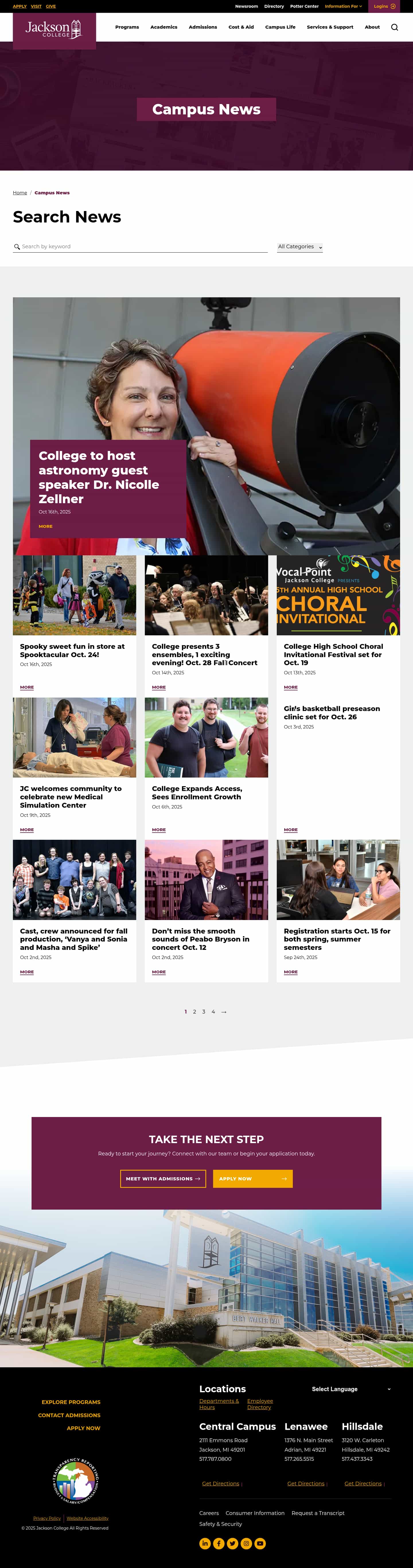This screenshot has height=1568, width=413.
Task: Select the Meet With Admissions button
Action: coord(163,1179)
